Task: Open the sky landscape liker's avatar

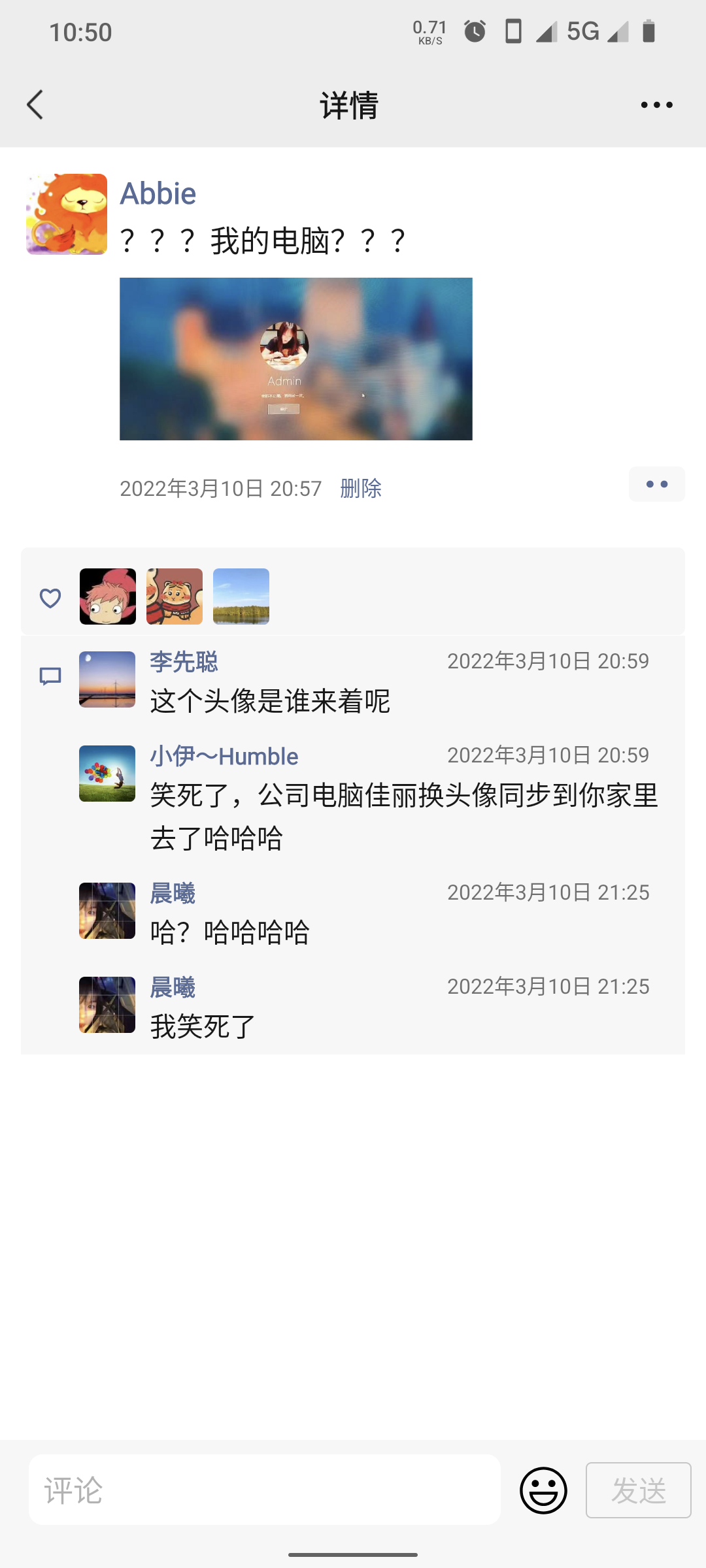Action: pos(241,596)
